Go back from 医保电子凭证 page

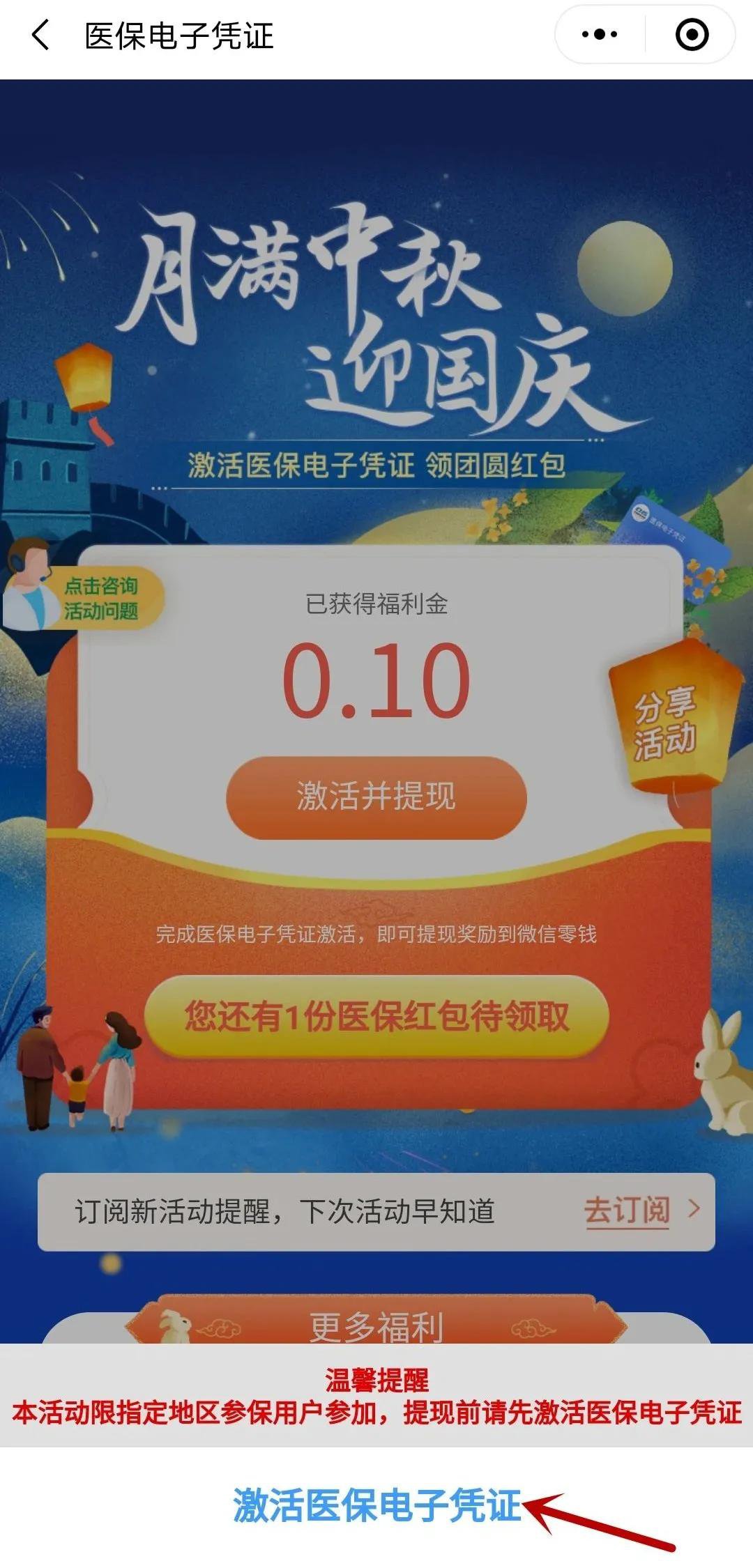click(x=40, y=35)
